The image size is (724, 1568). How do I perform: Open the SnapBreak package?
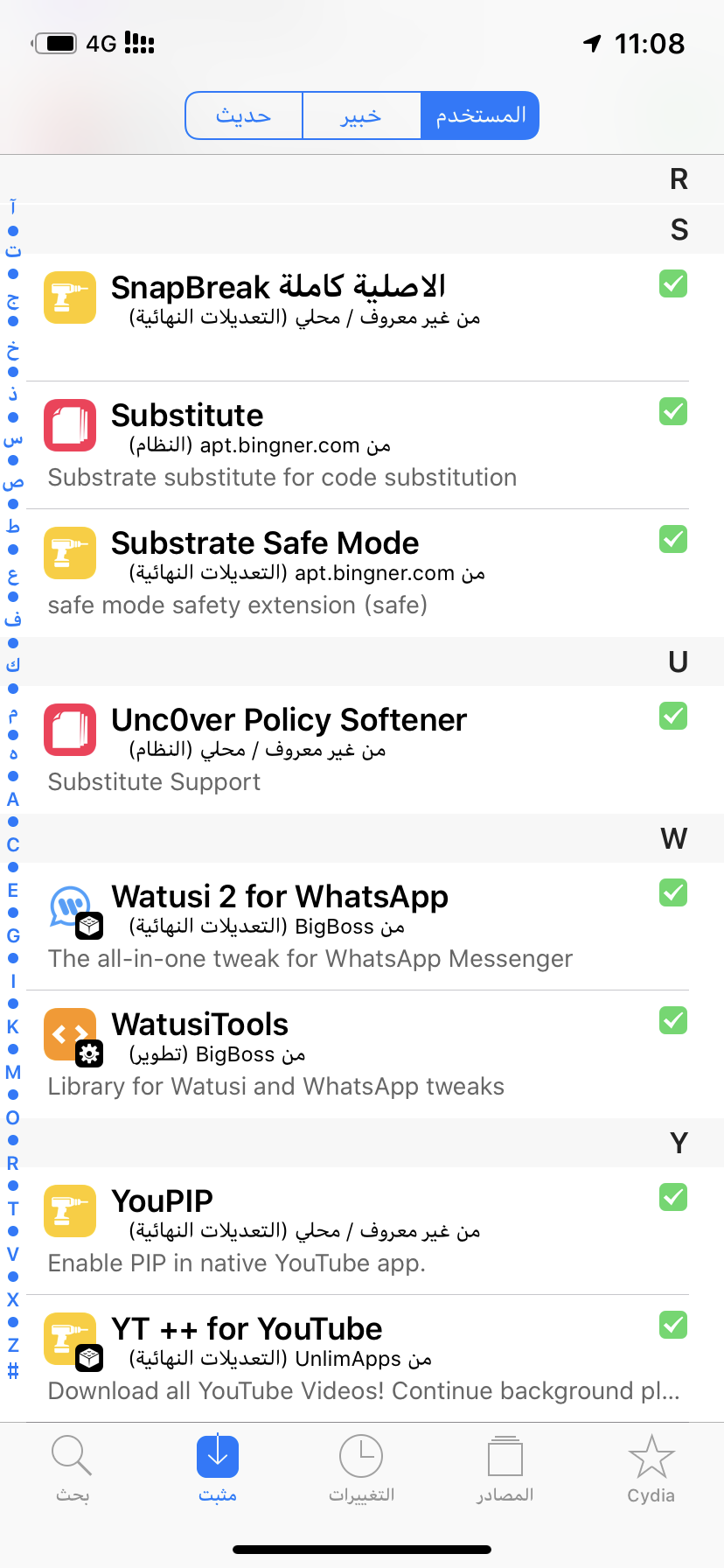coord(362,318)
